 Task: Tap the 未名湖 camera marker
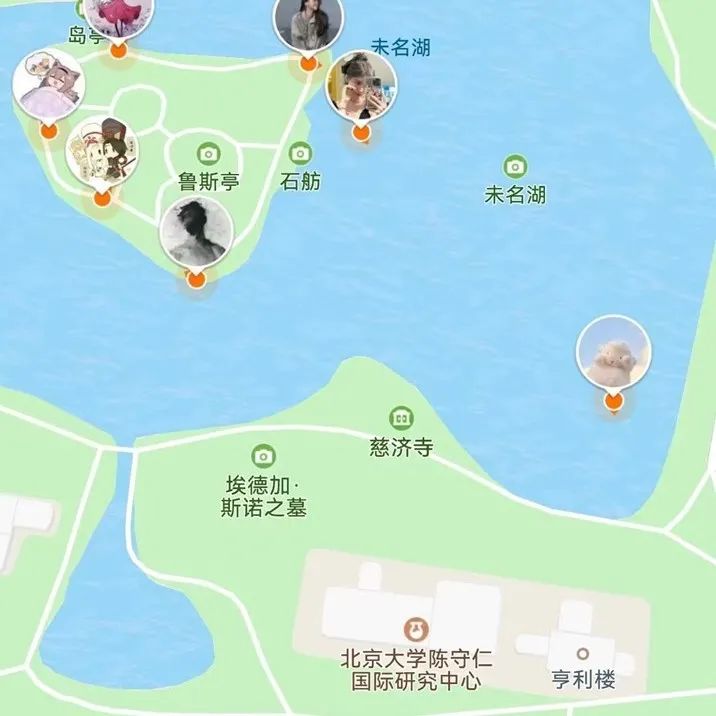[x=515, y=166]
